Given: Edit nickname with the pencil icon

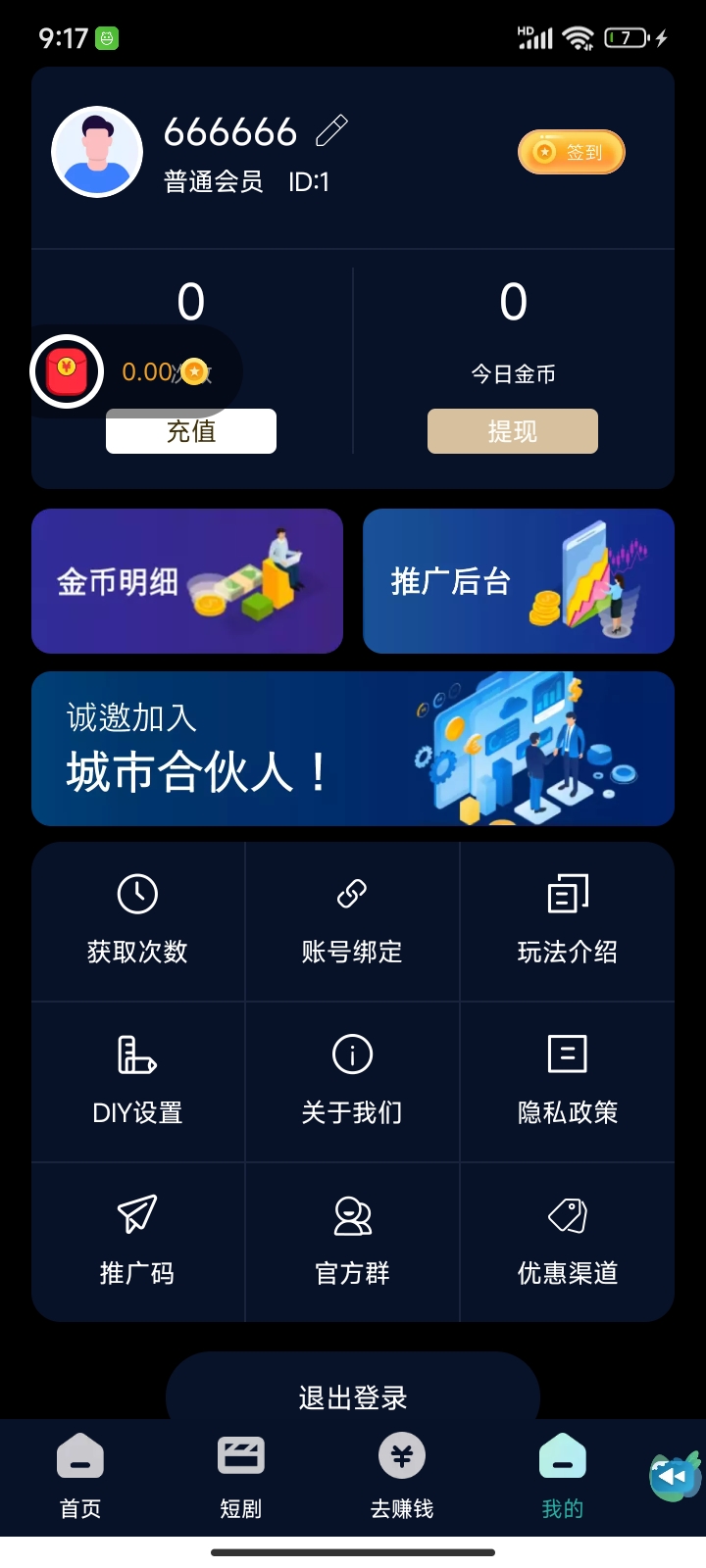Looking at the screenshot, I should pyautogui.click(x=332, y=128).
